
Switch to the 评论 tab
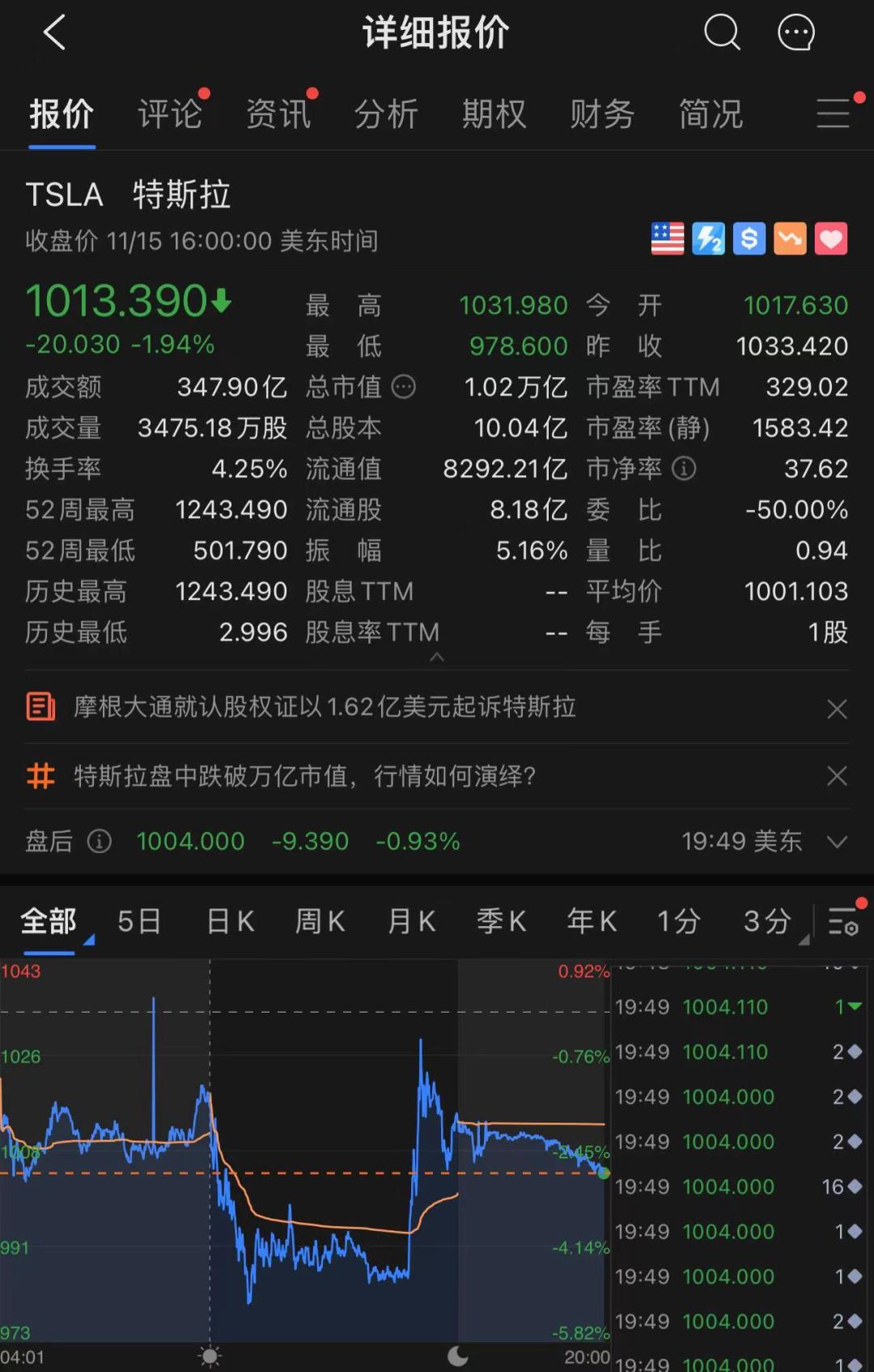[x=169, y=114]
